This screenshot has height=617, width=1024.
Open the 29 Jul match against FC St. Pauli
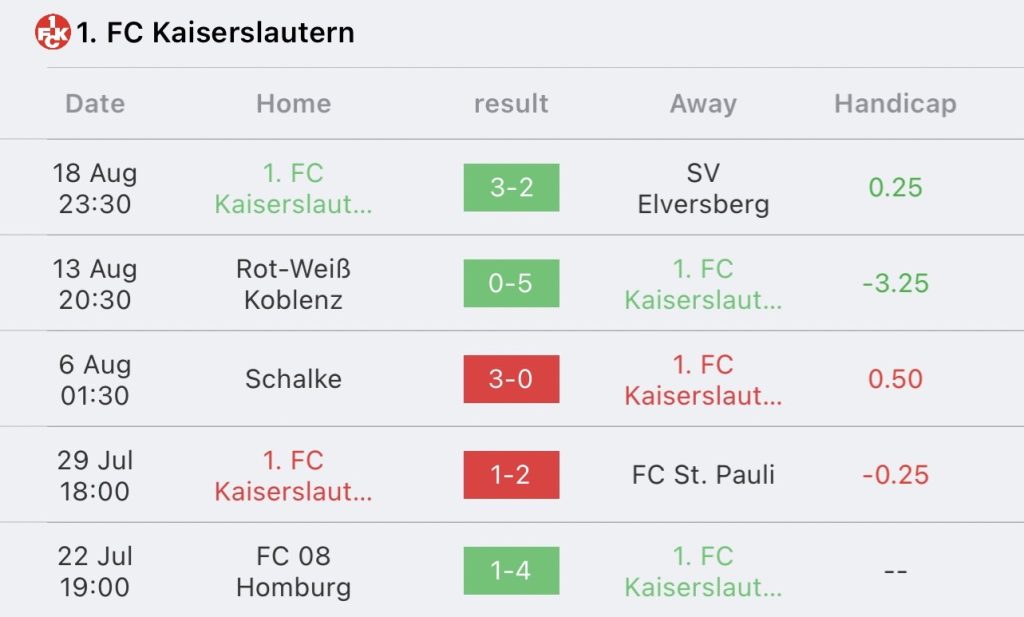click(x=511, y=475)
